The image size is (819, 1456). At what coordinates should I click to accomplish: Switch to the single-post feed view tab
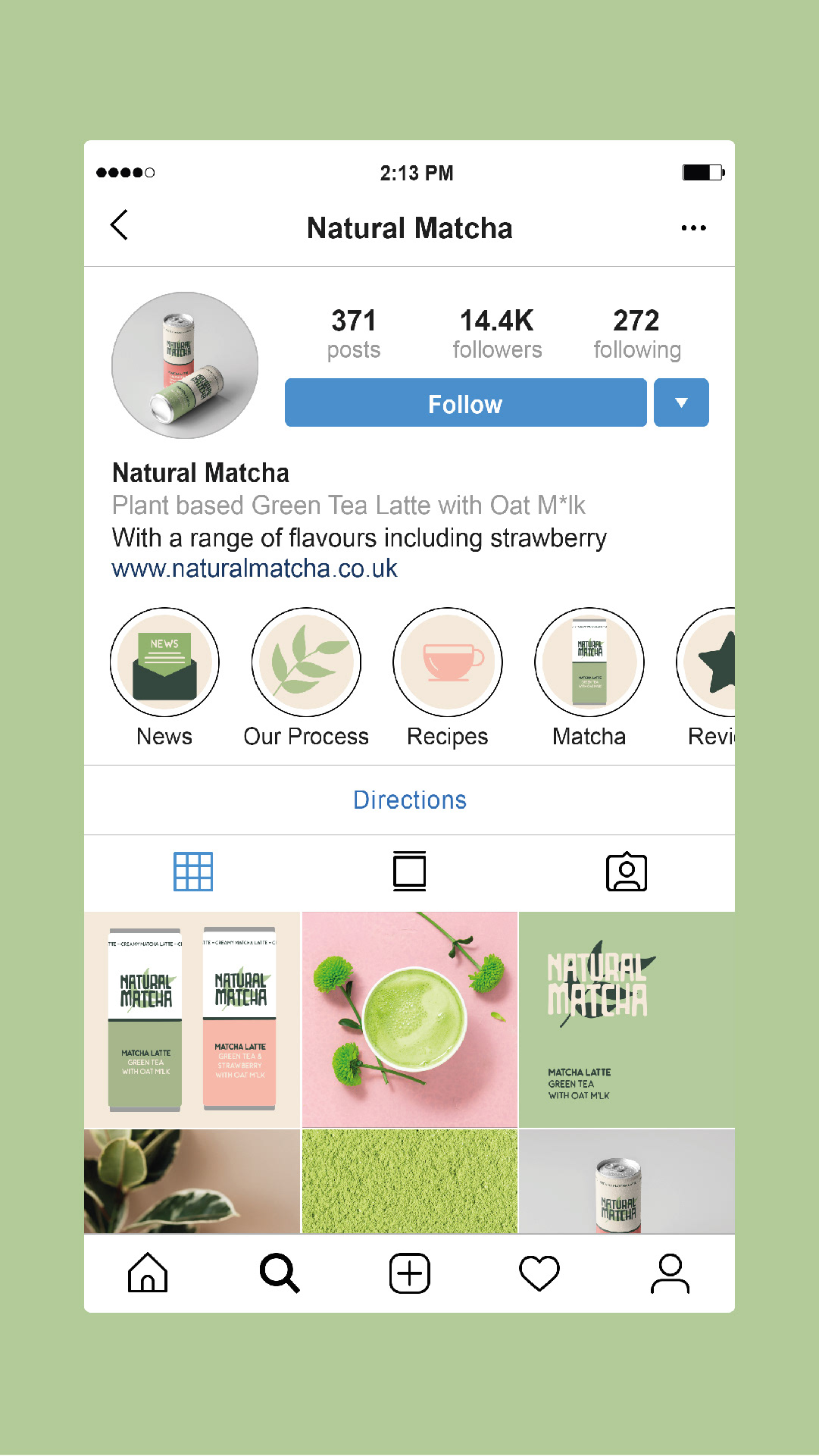[x=410, y=872]
